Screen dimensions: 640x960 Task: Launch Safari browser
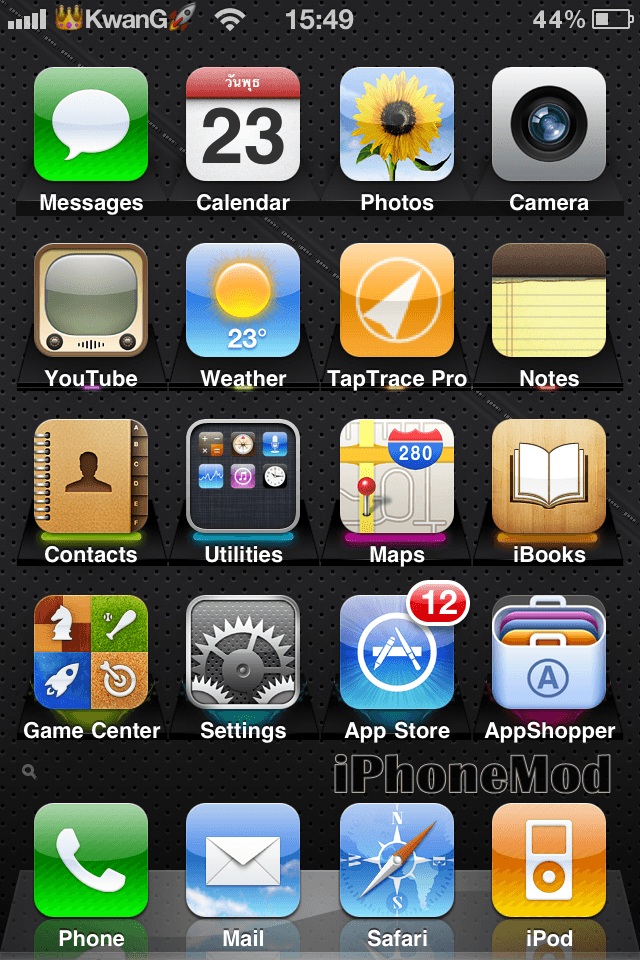pyautogui.click(x=397, y=860)
